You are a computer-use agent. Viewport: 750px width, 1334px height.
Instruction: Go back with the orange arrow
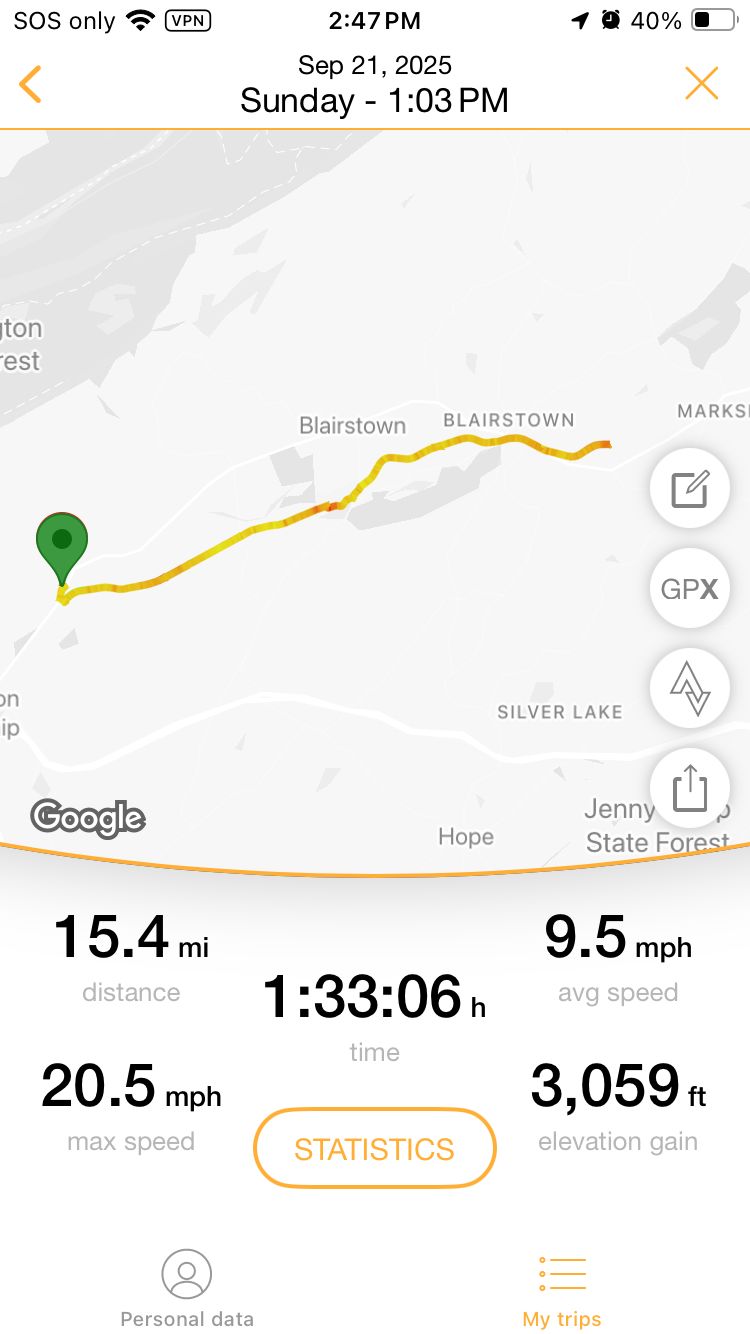coord(31,84)
